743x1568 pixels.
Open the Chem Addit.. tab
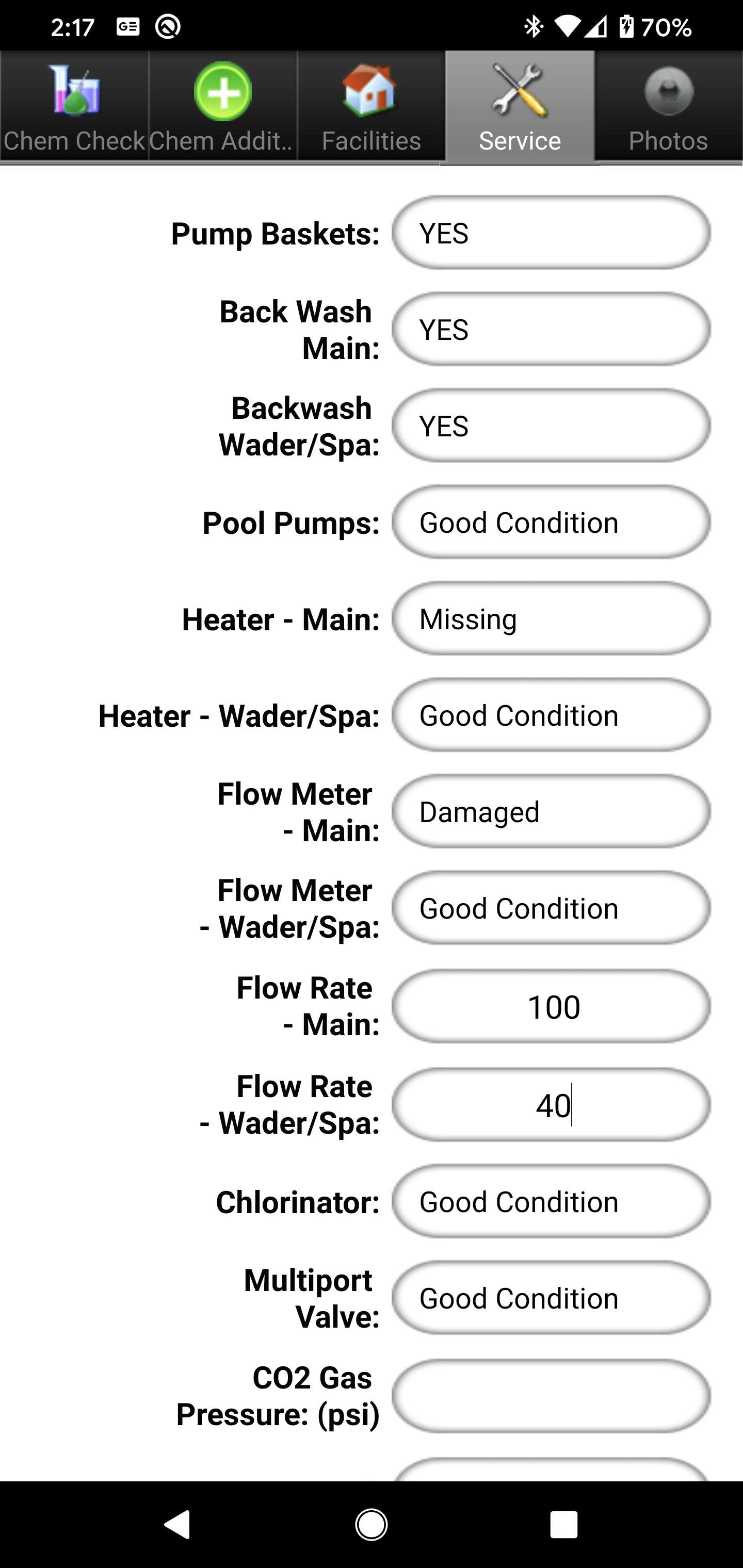(x=223, y=107)
